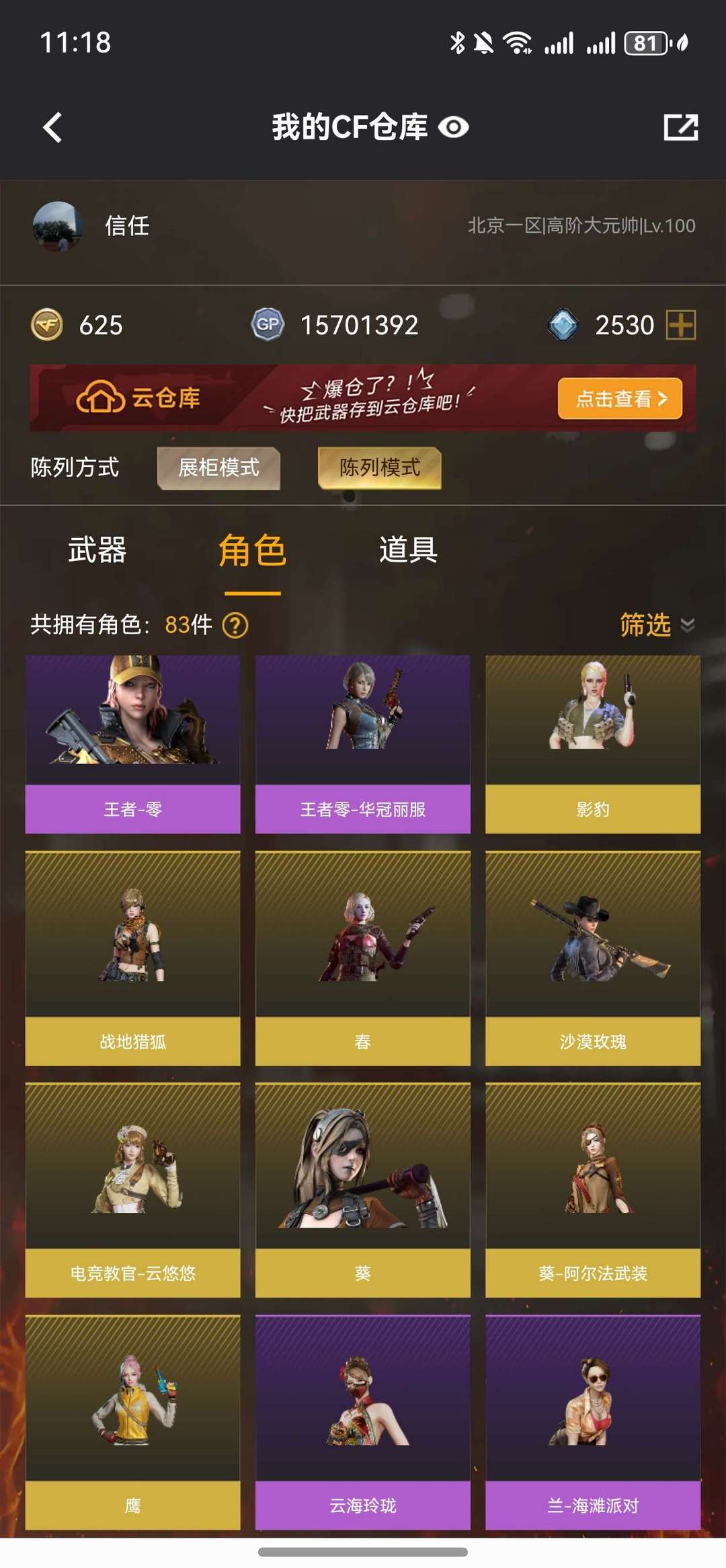Expand the 筛选 filter dropdown
Screen dimensions: 726x1568
coord(656,625)
